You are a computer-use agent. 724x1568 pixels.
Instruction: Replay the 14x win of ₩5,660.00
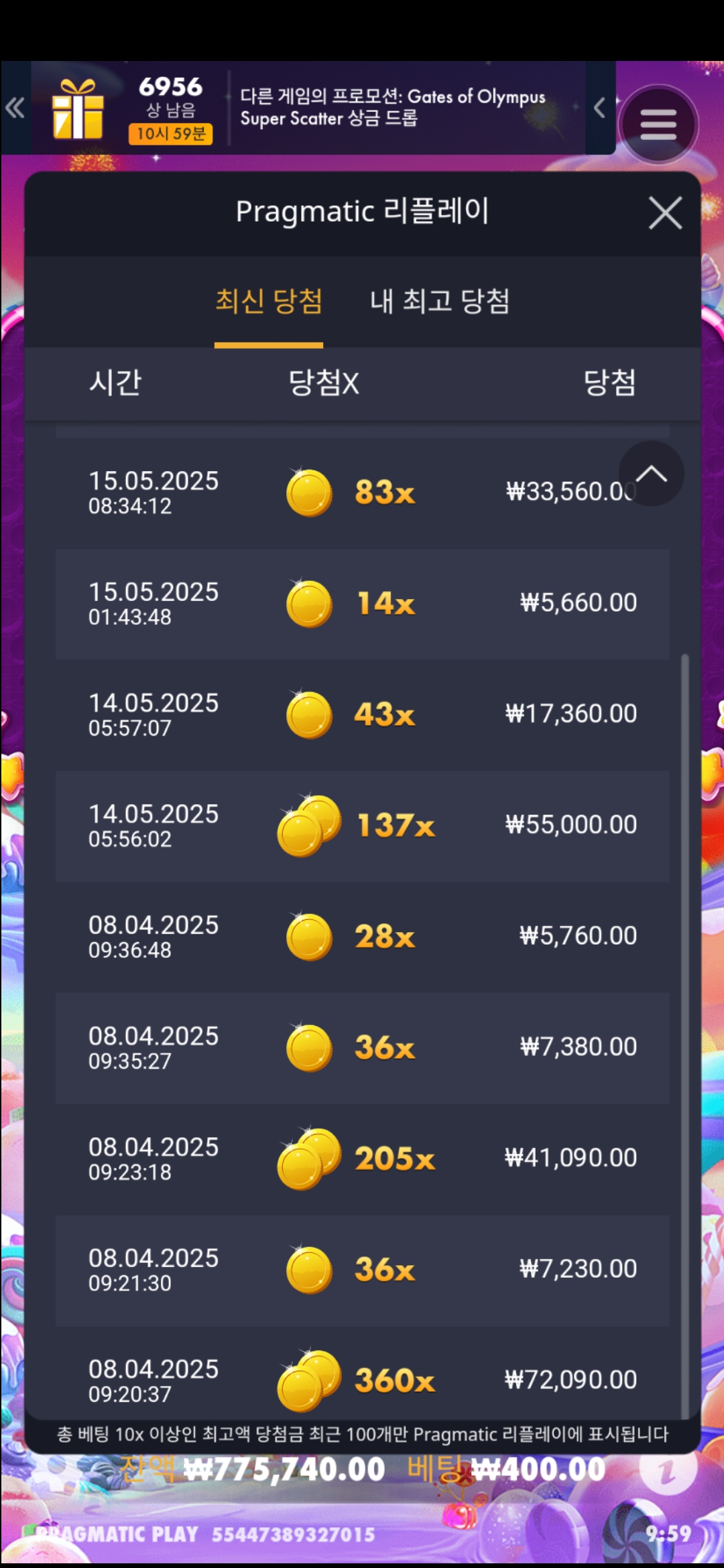click(362, 604)
